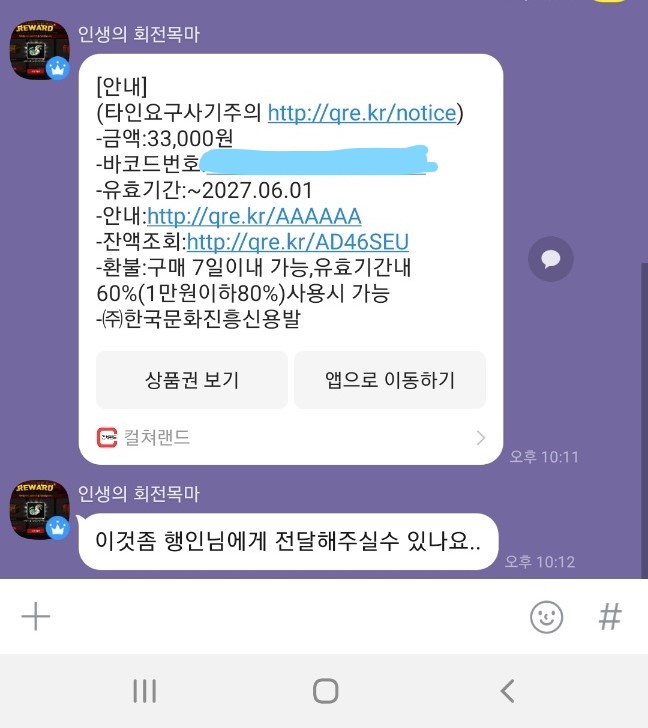Tap the 앱으로 이동하기 button
The image size is (648, 728).
pyautogui.click(x=390, y=380)
